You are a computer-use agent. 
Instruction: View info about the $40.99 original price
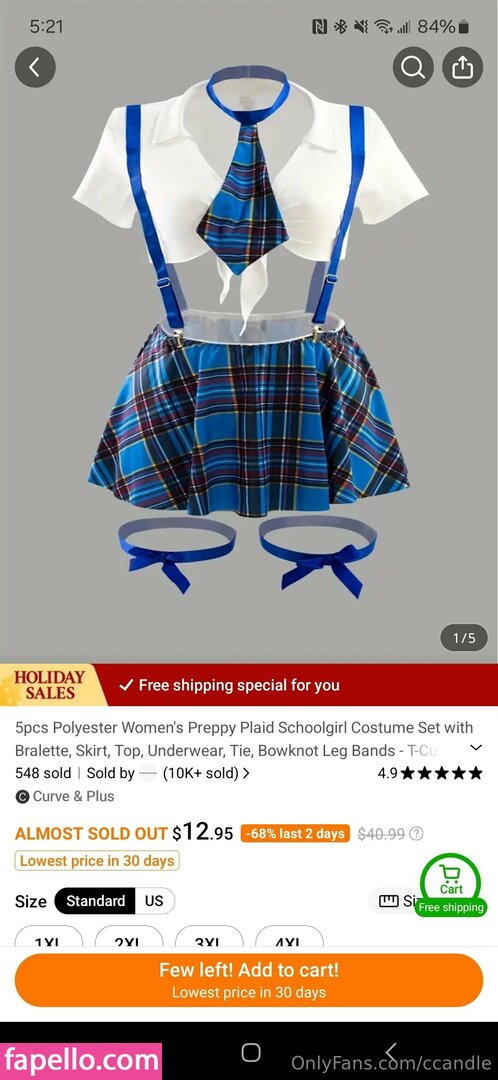tap(416, 834)
